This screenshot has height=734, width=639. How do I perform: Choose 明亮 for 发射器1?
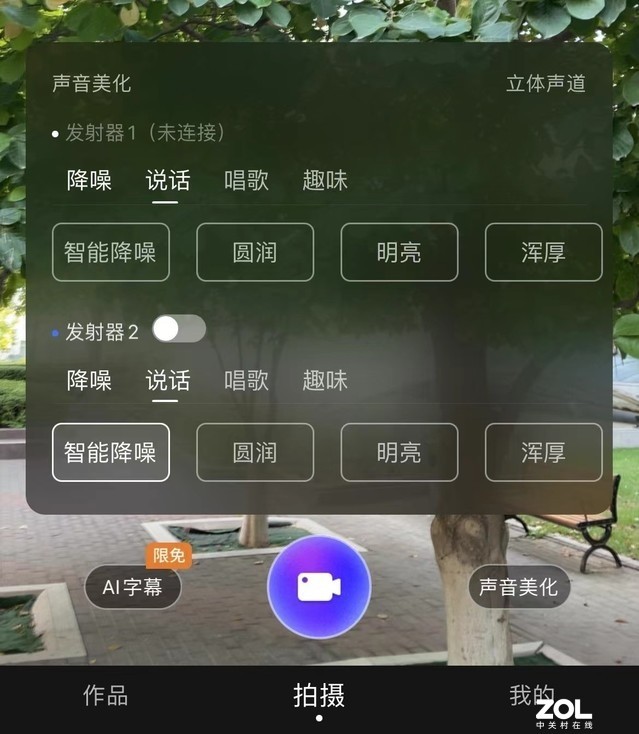tap(399, 252)
